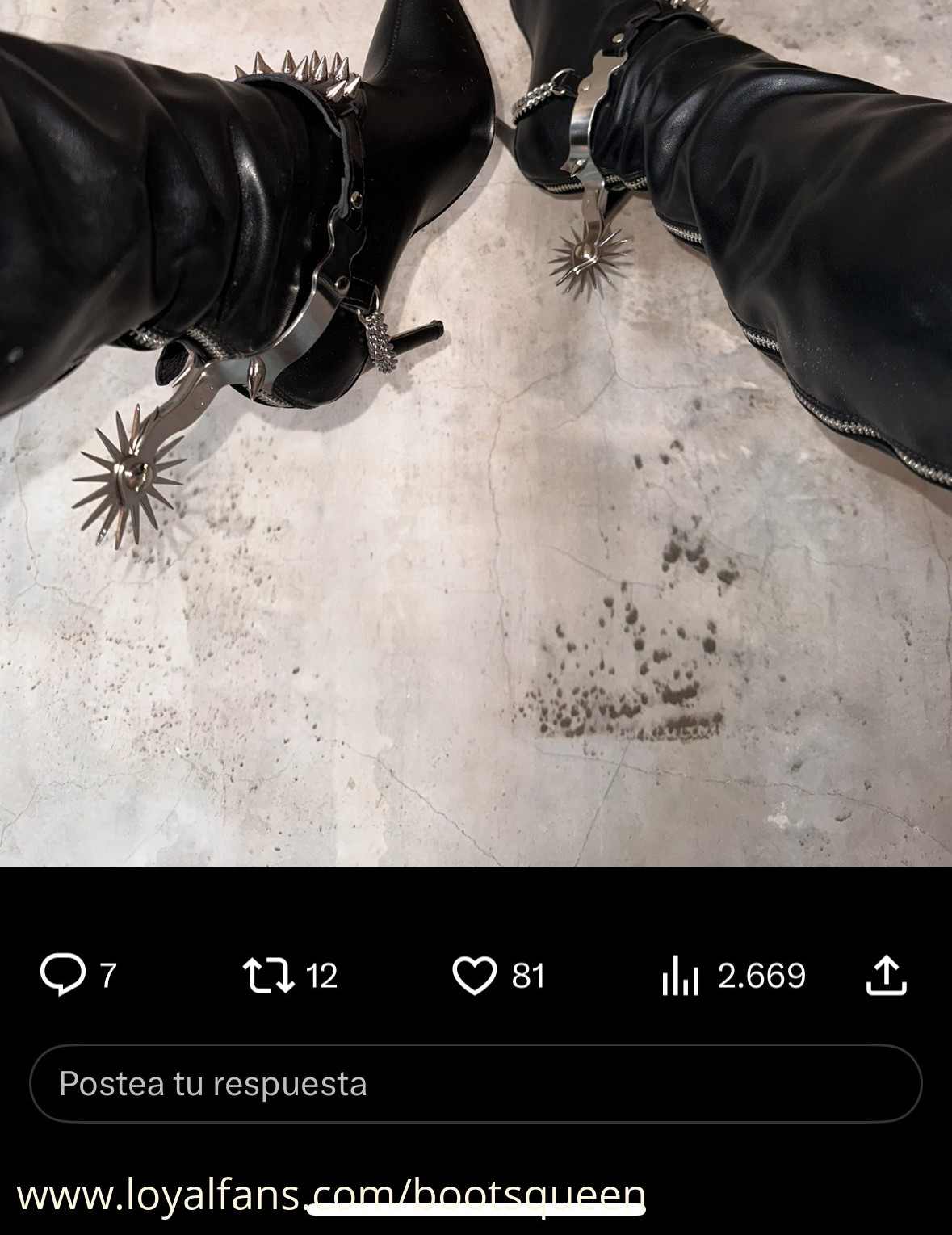The height and width of the screenshot is (1235, 952).
Task: Like this post with the heart
Action: 474,975
